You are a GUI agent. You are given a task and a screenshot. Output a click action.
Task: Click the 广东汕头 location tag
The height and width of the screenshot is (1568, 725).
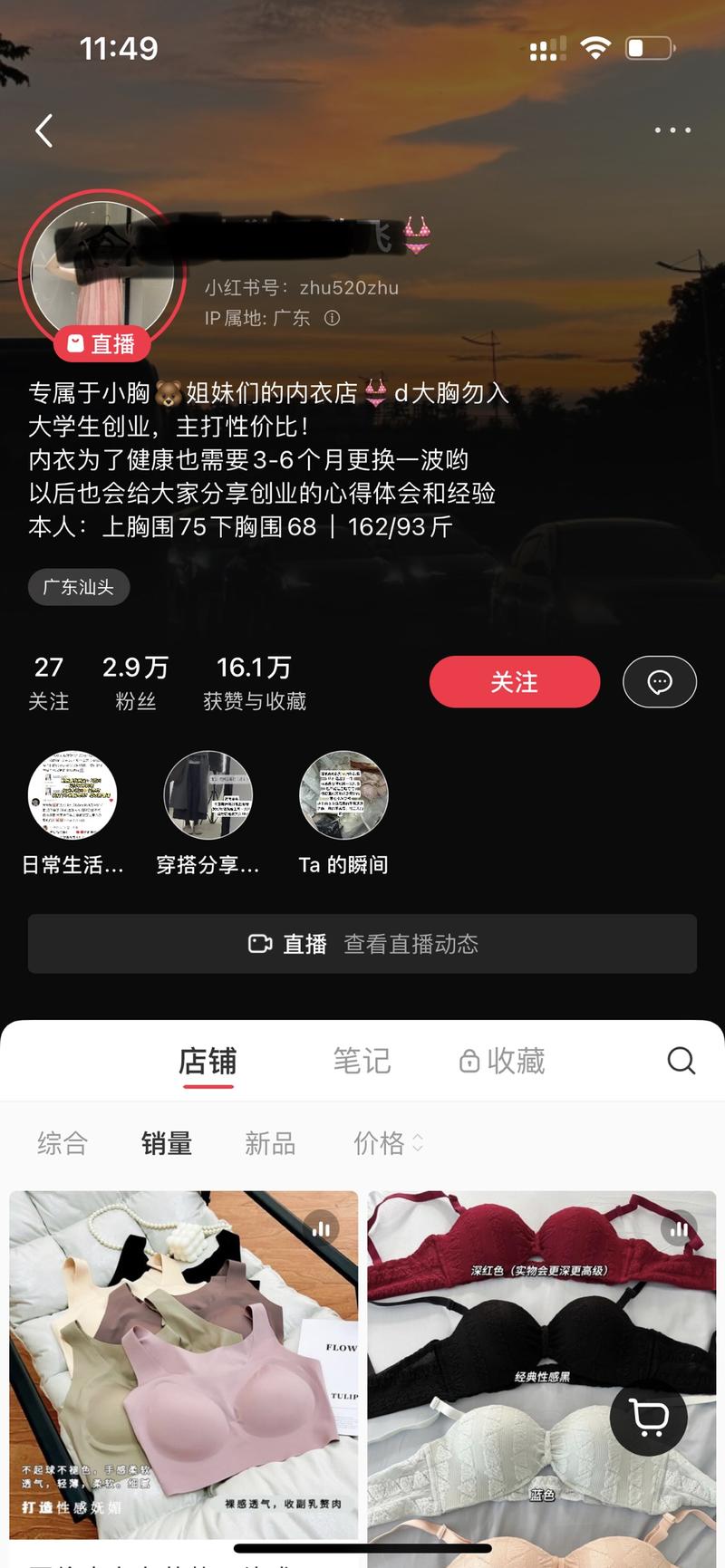coord(78,587)
